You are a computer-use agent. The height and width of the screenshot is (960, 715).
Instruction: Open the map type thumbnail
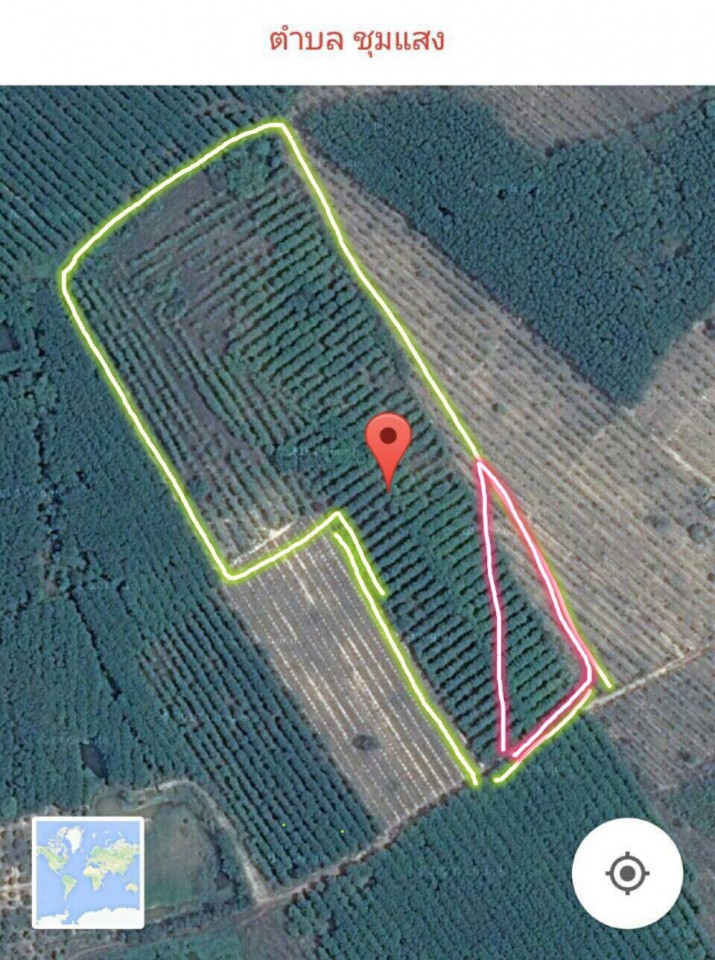point(88,872)
